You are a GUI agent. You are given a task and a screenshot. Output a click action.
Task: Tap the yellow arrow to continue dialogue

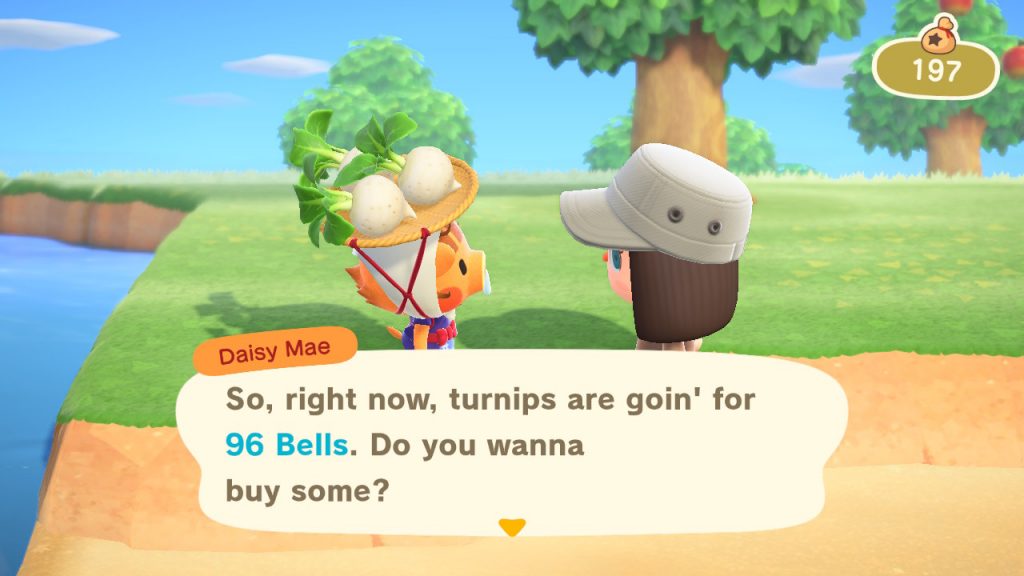[x=512, y=527]
